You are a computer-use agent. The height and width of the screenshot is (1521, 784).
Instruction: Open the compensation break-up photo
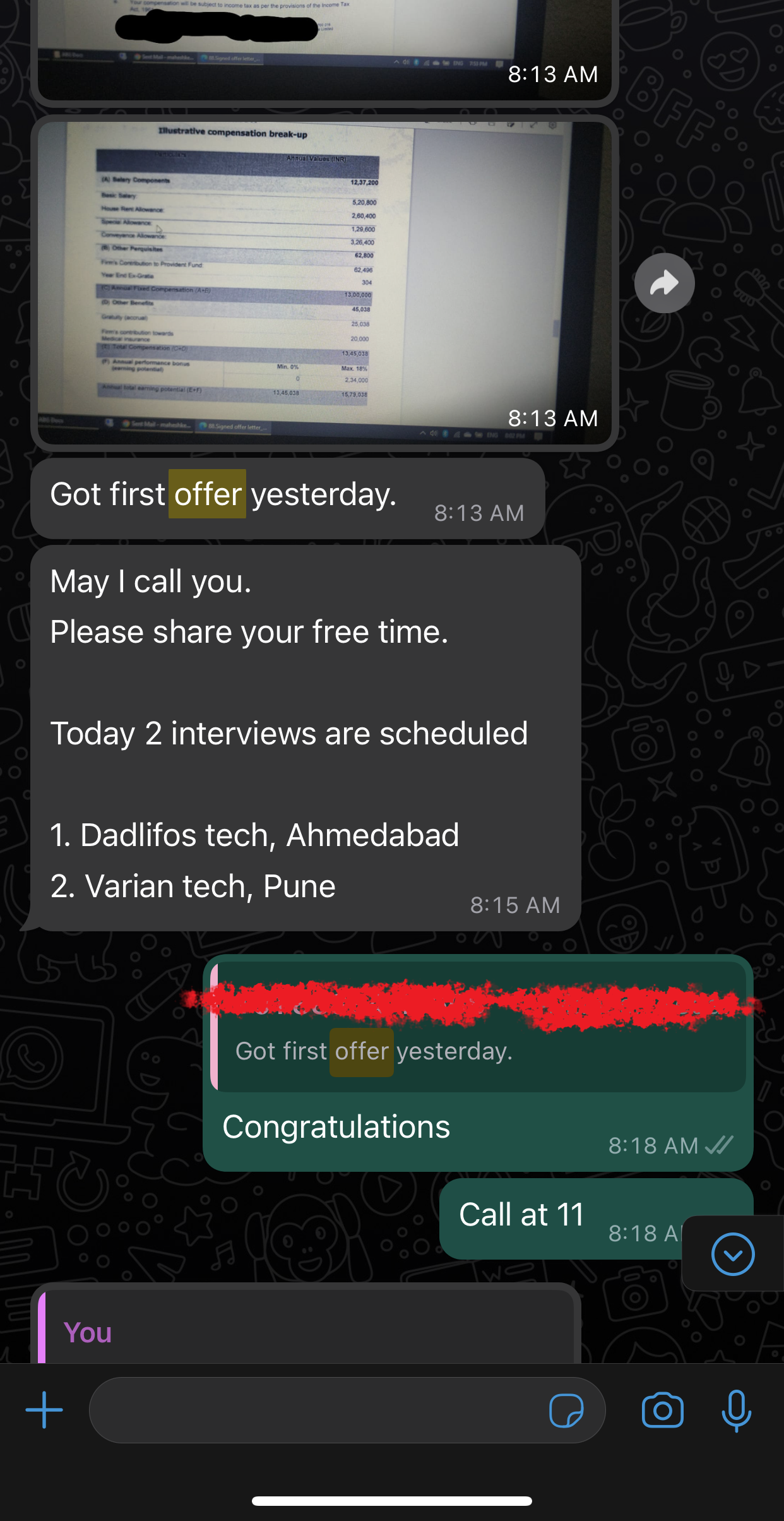(324, 283)
